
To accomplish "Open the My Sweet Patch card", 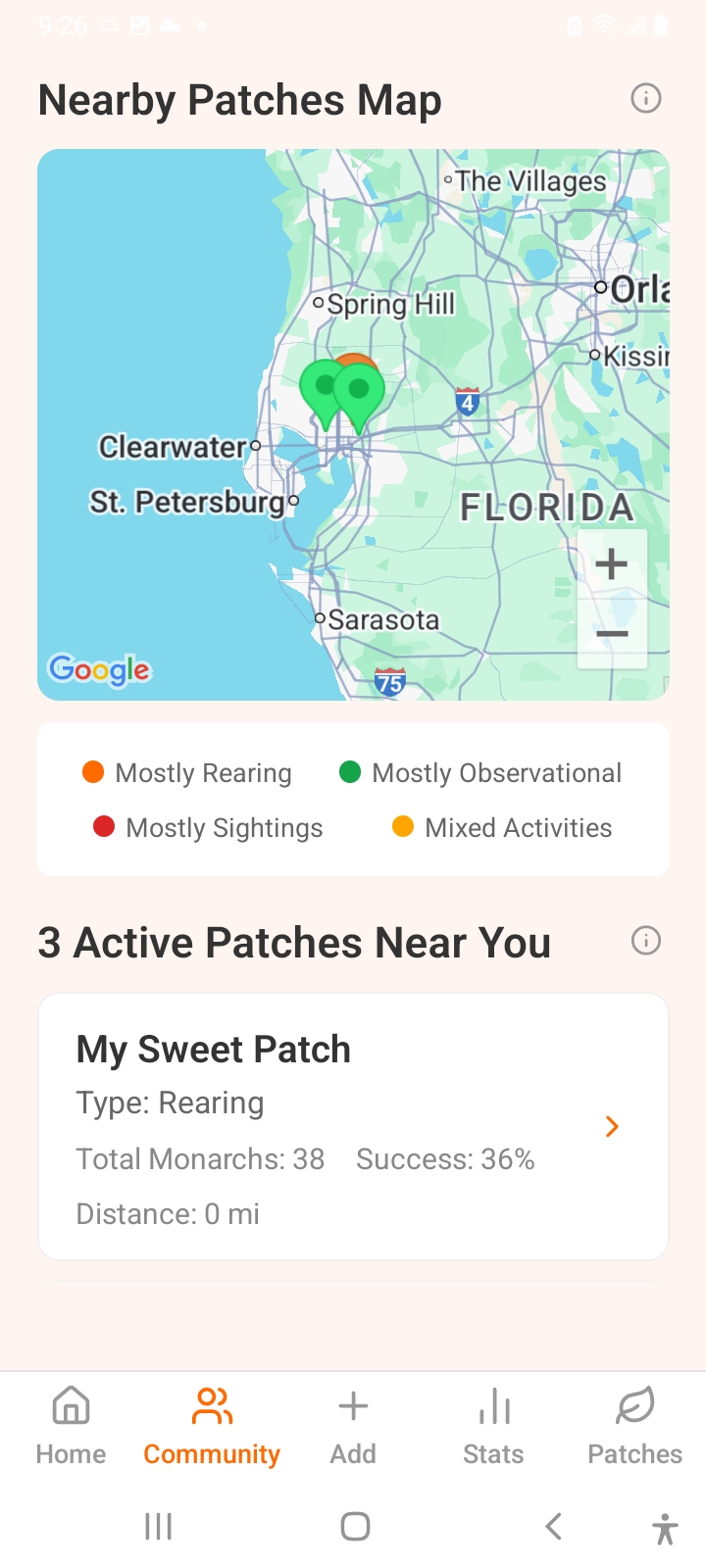I will point(353,1127).
